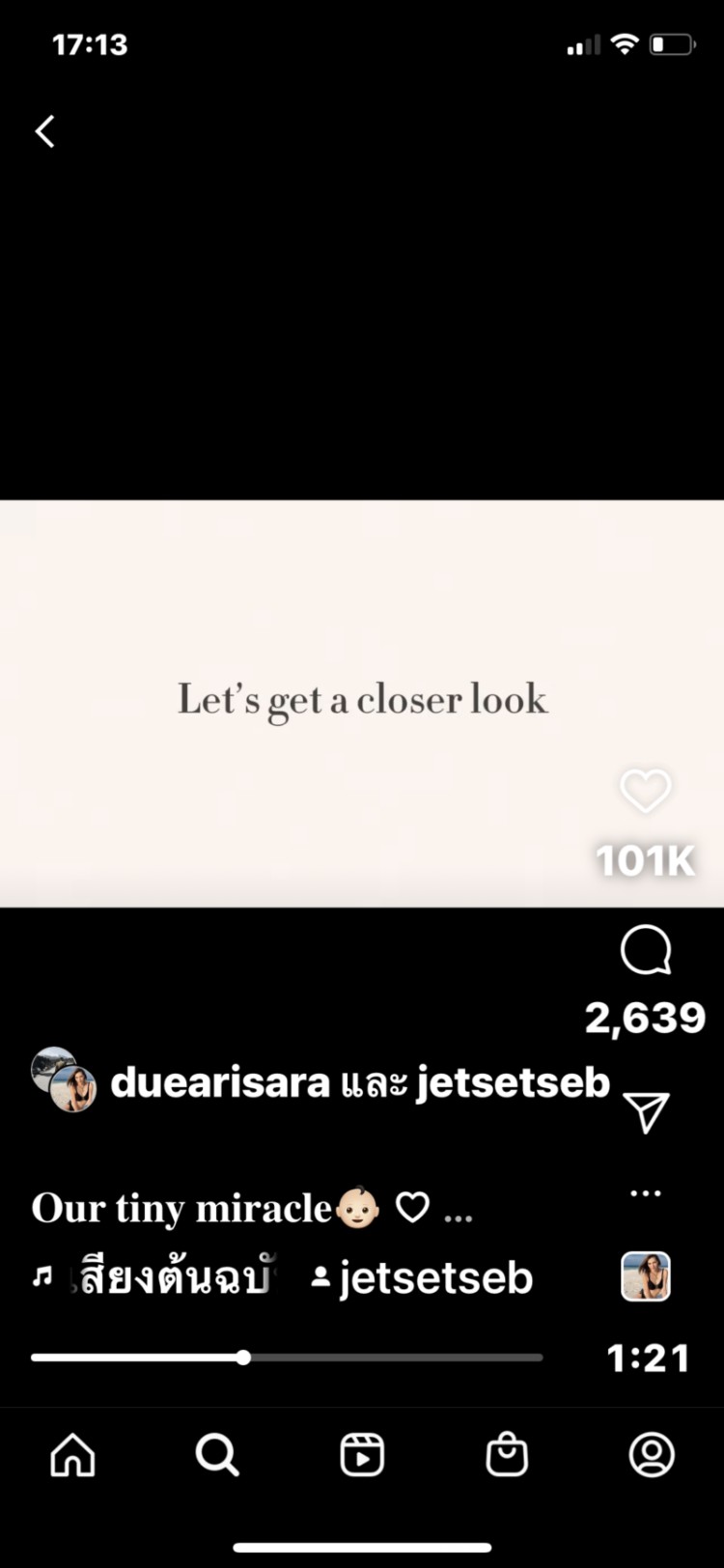724x1568 pixels.
Task: Go back using the top-left arrow
Action: click(x=45, y=131)
